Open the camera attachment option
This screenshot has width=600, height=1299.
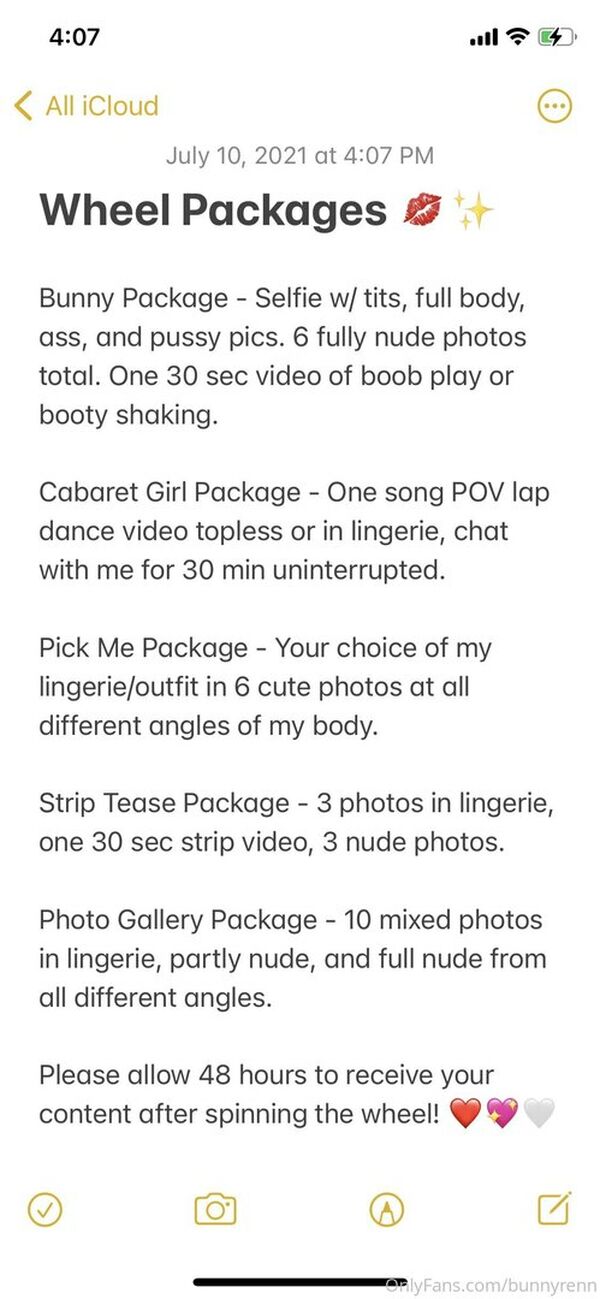[x=215, y=1209]
